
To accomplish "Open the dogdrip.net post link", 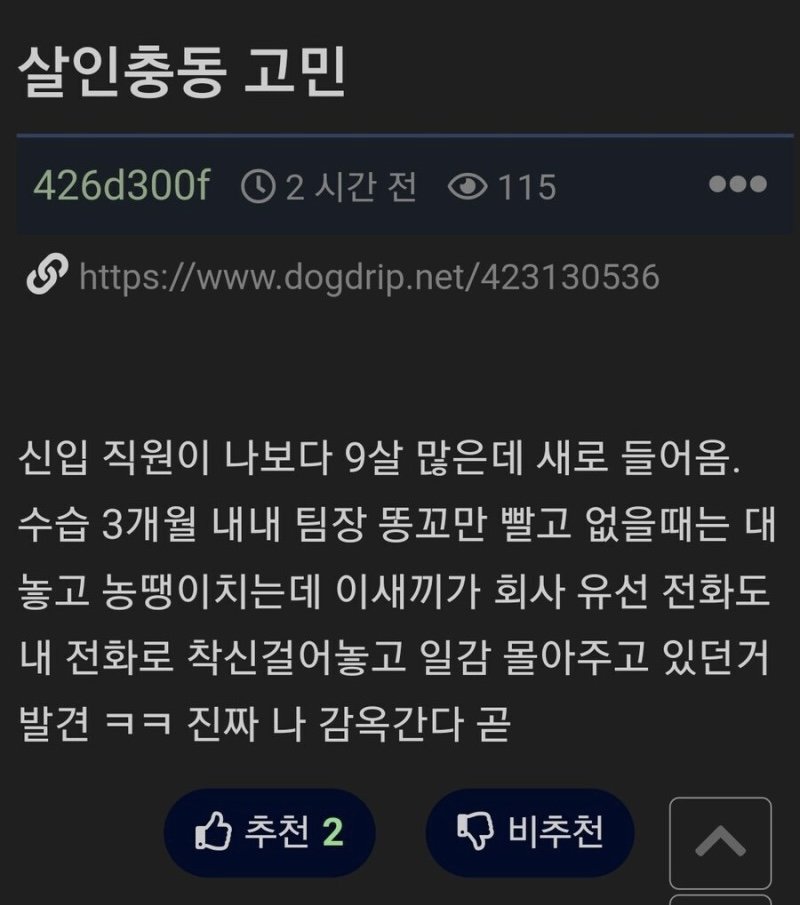I will [x=368, y=276].
